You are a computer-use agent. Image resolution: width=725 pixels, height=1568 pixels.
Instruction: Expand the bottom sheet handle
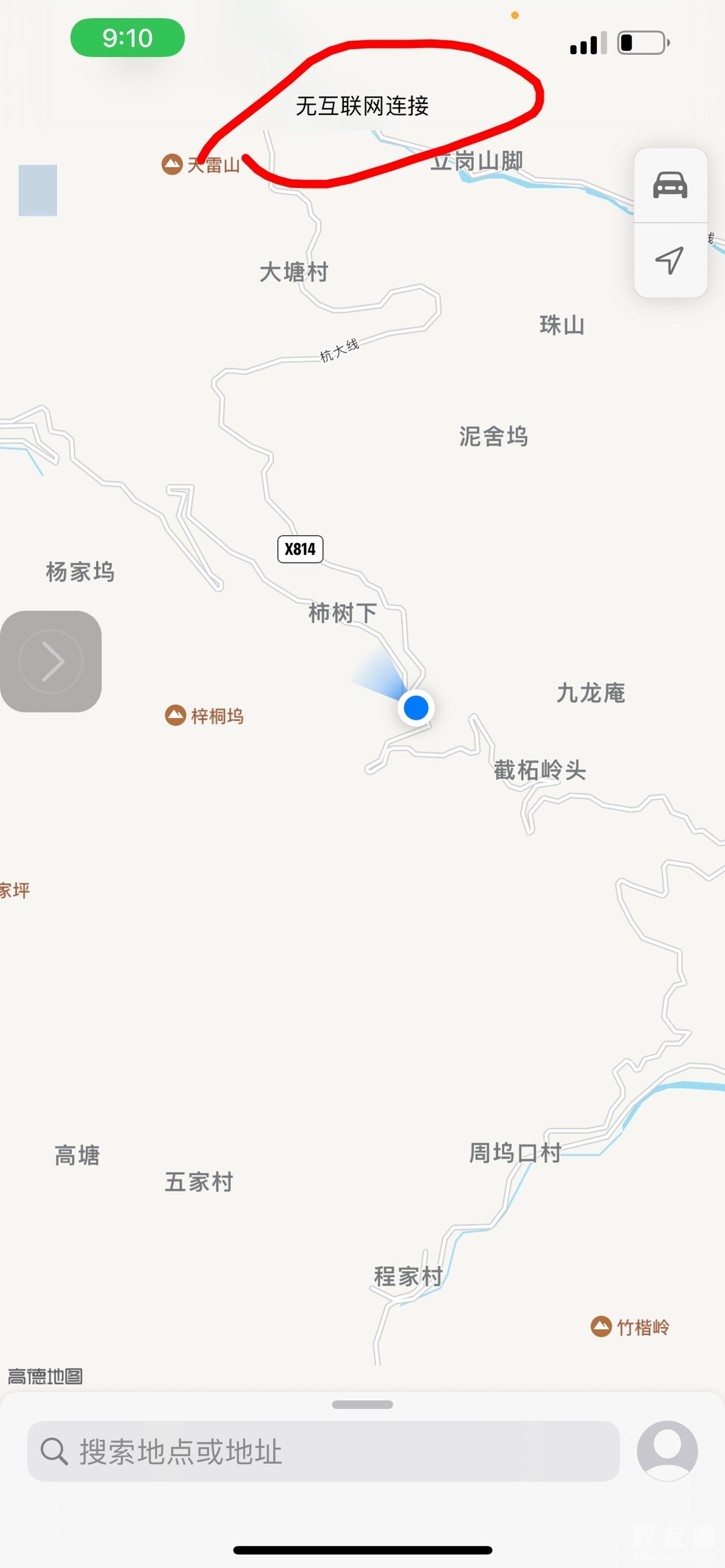click(362, 1404)
